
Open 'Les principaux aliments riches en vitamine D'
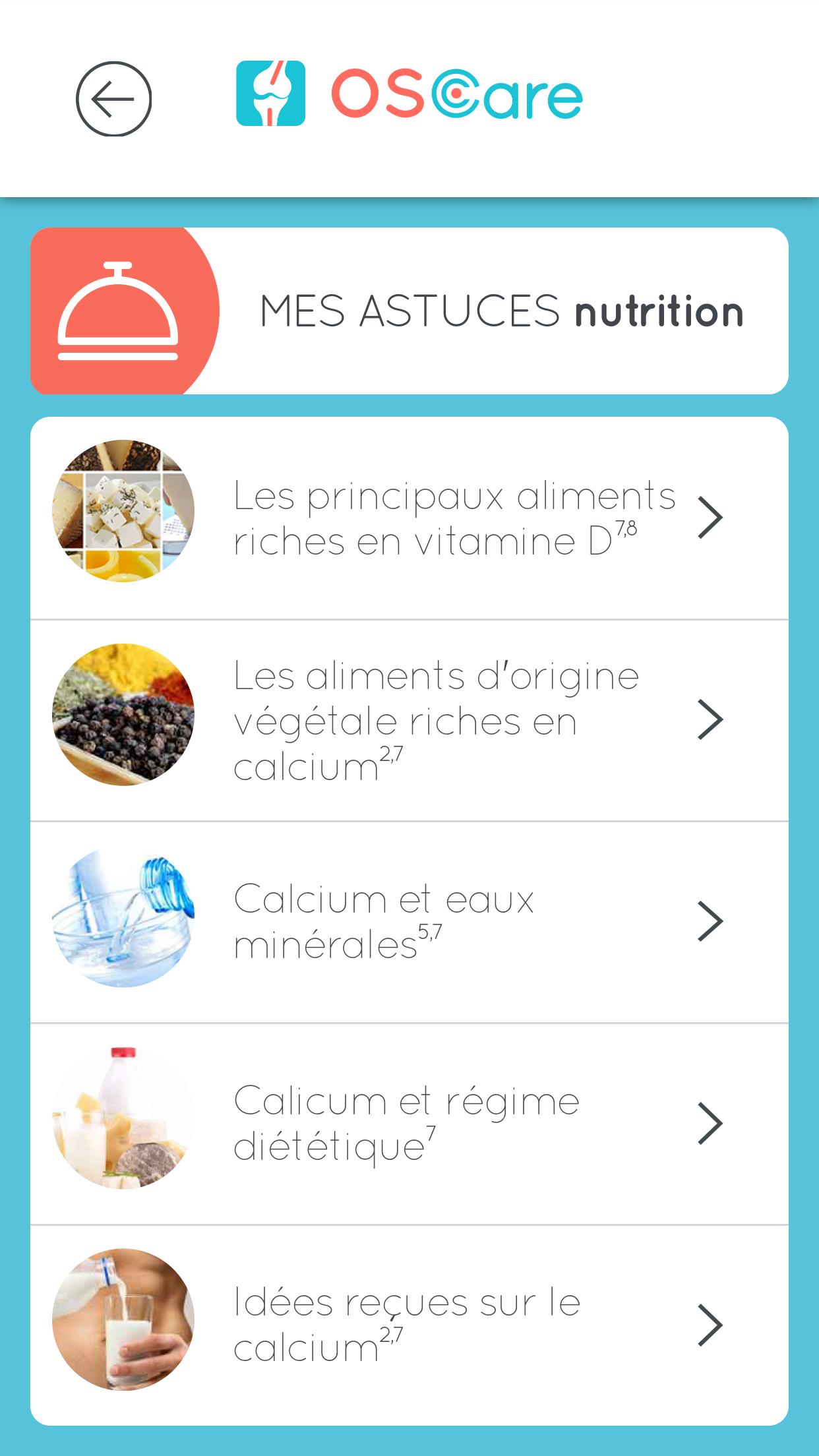[x=455, y=518]
